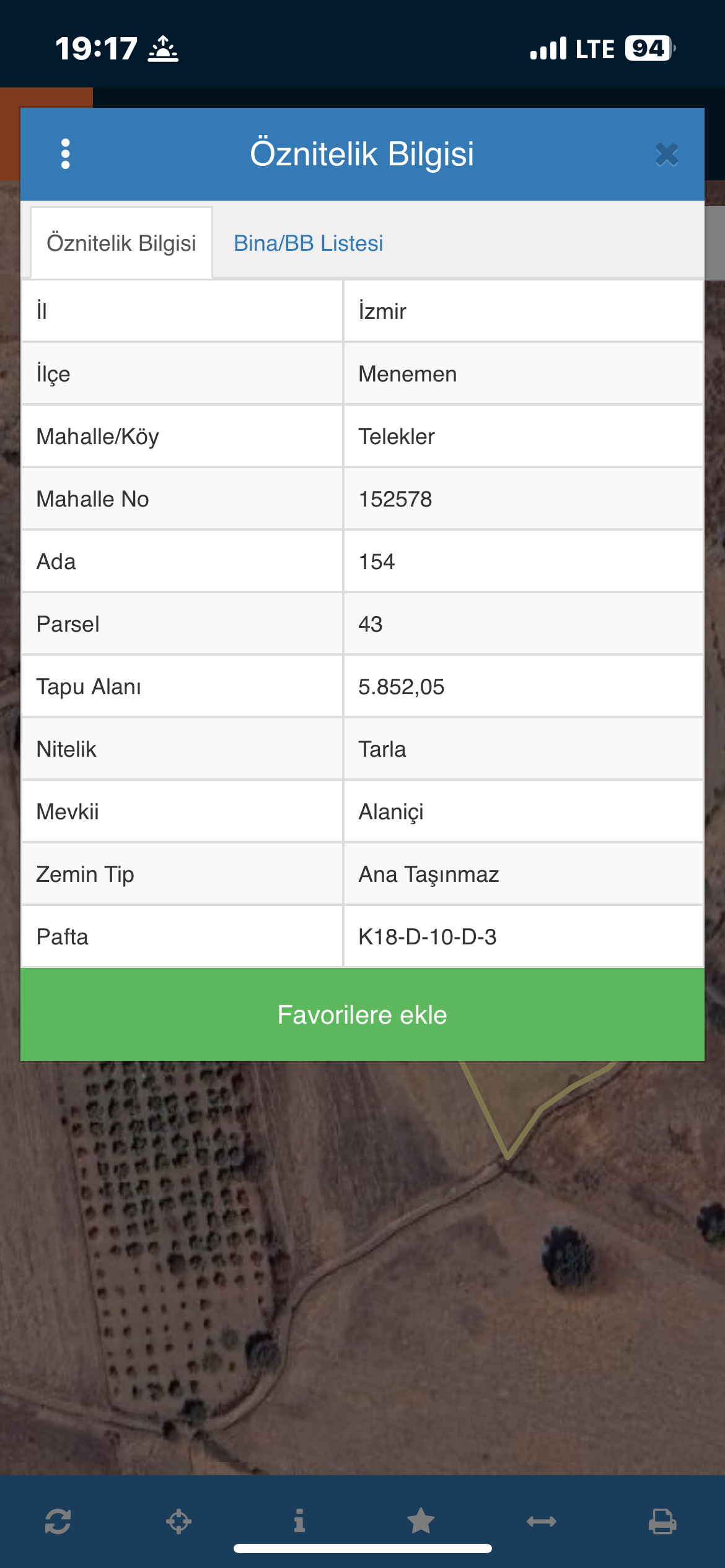Tap the refresh icon in the bottom toolbar
Screen dimensions: 725x1568
(x=58, y=1521)
